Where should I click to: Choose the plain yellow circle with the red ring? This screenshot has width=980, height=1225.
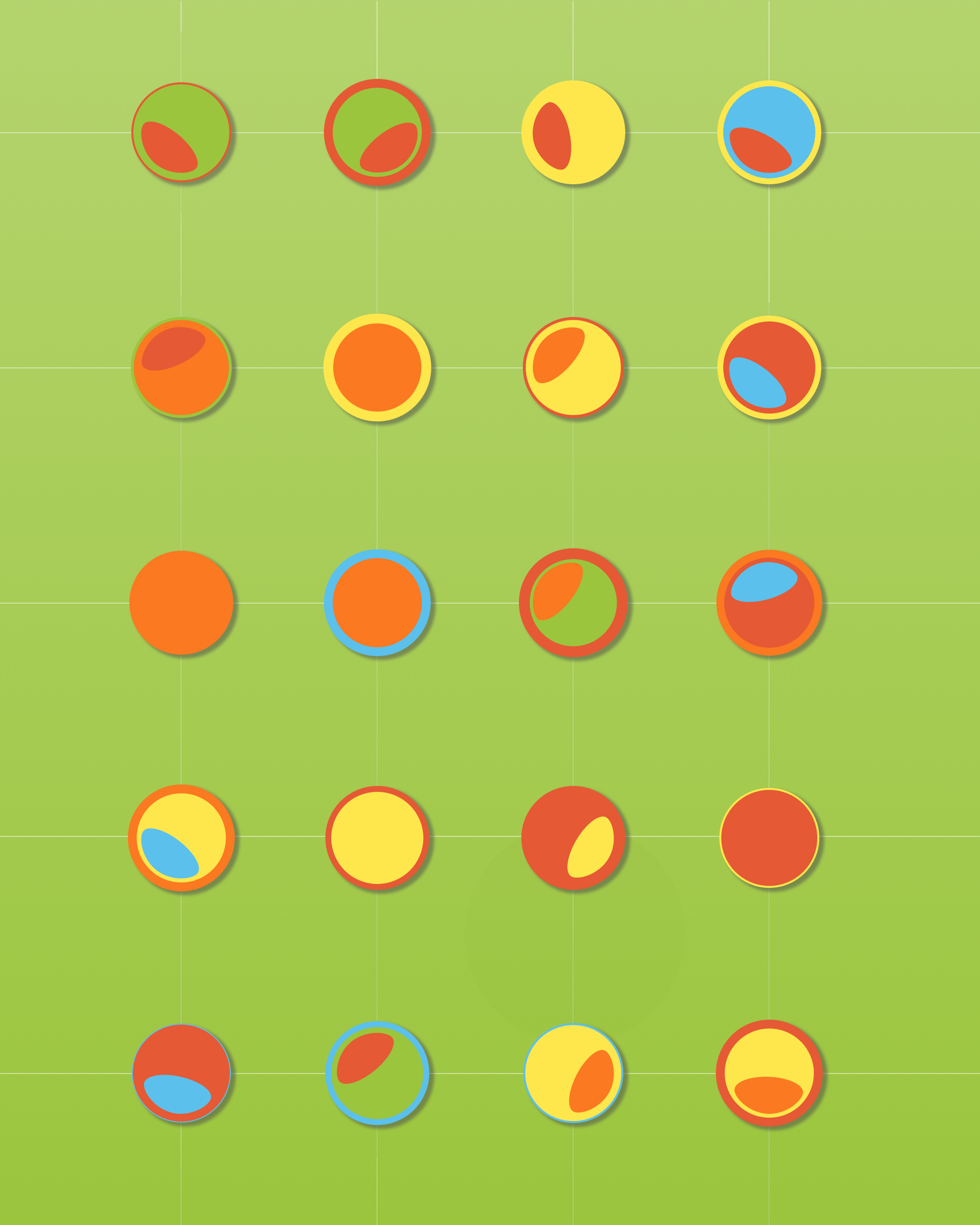(x=377, y=838)
